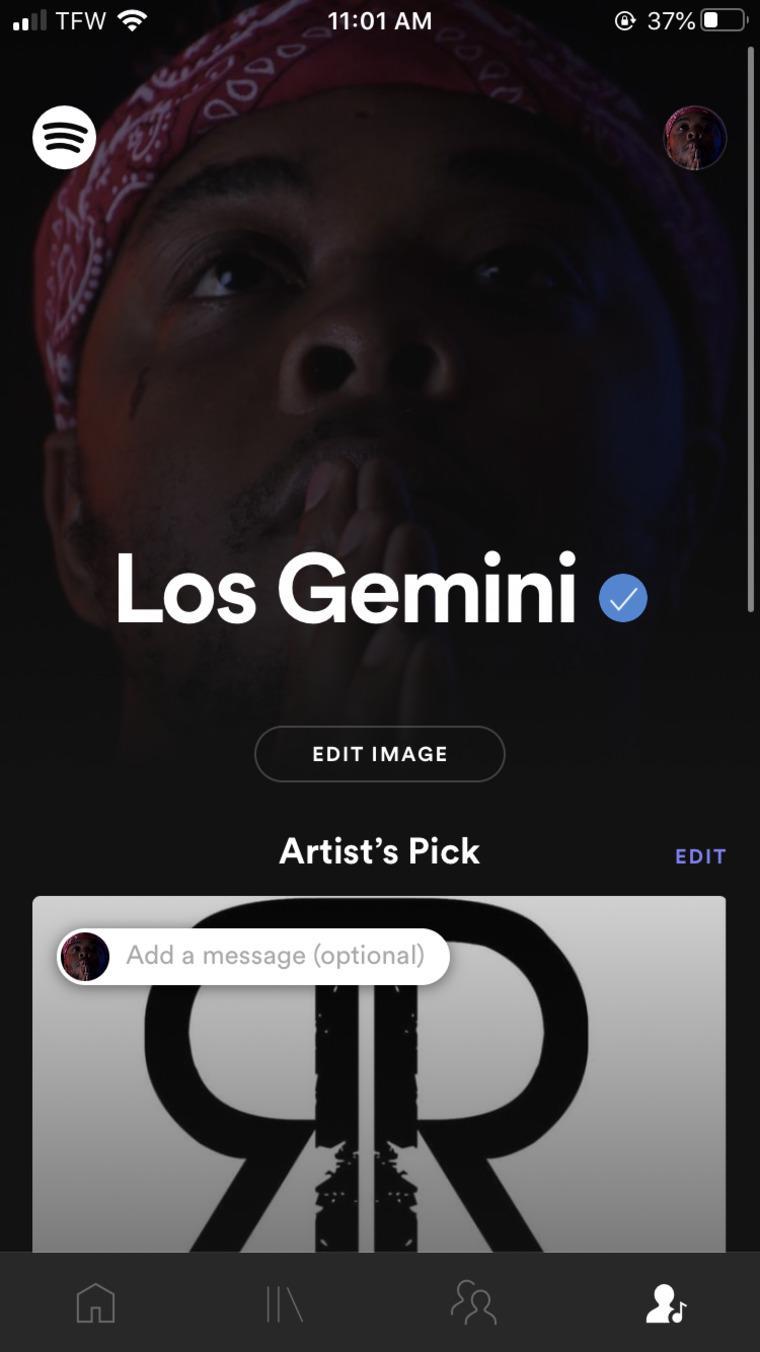
Task: Switch to the Audience tab
Action: point(473,1304)
